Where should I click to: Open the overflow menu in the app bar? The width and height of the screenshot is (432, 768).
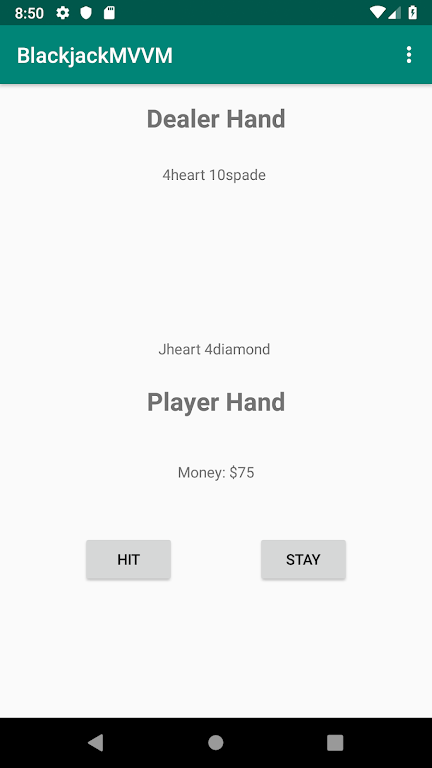[x=409, y=55]
